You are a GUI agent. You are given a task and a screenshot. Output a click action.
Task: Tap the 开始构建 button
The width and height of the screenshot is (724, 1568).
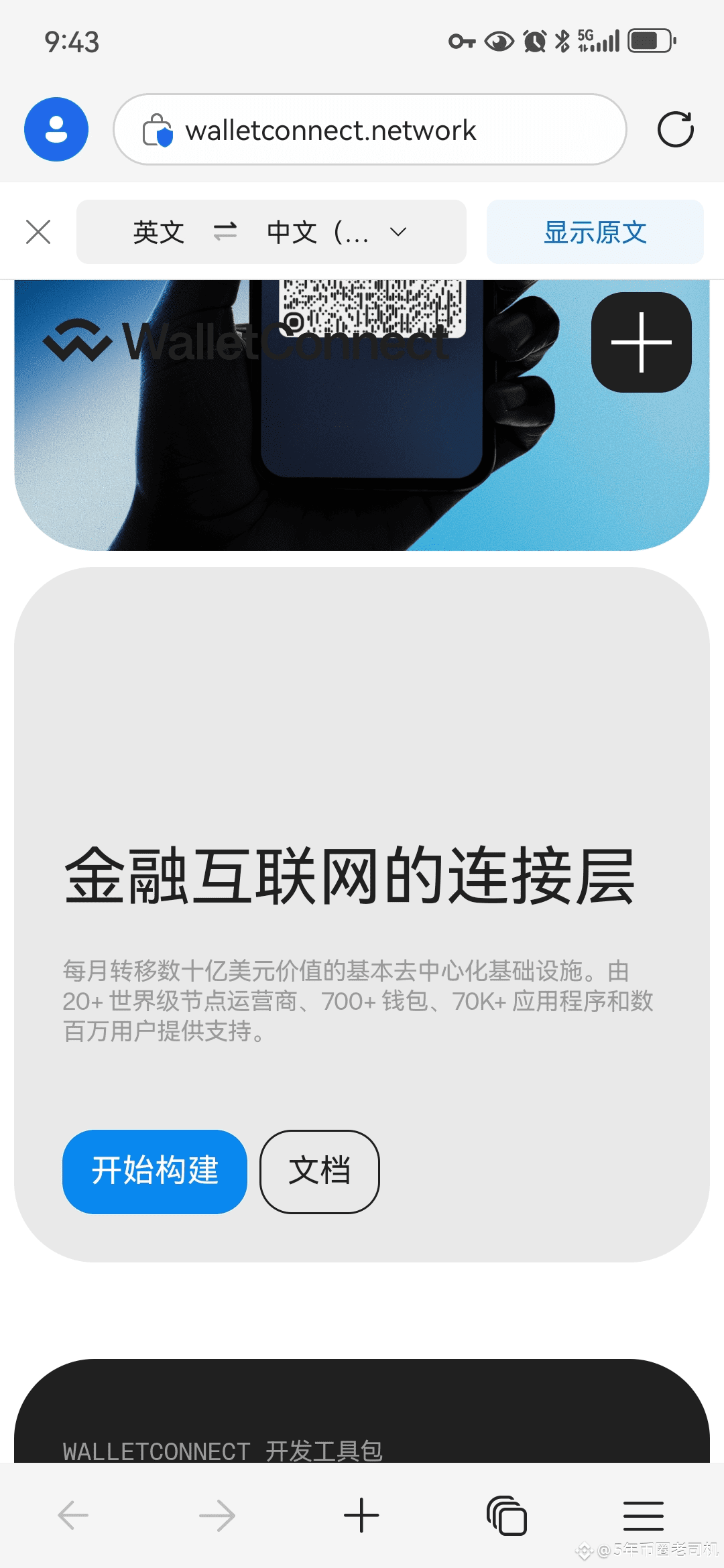155,1171
